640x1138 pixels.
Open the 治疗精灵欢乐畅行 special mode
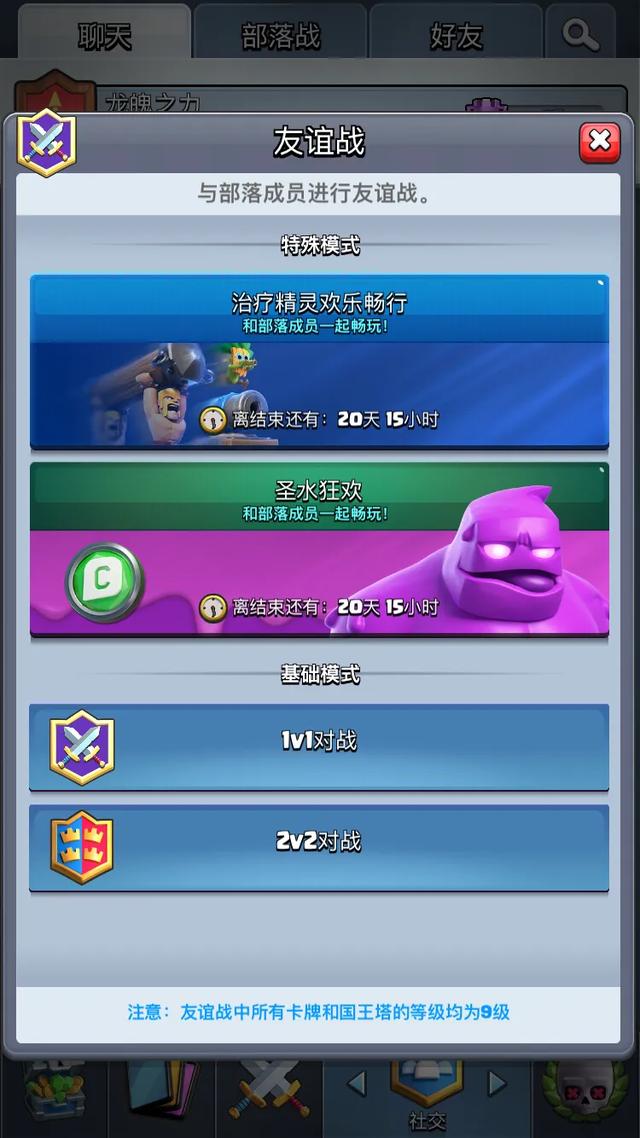tap(319, 362)
